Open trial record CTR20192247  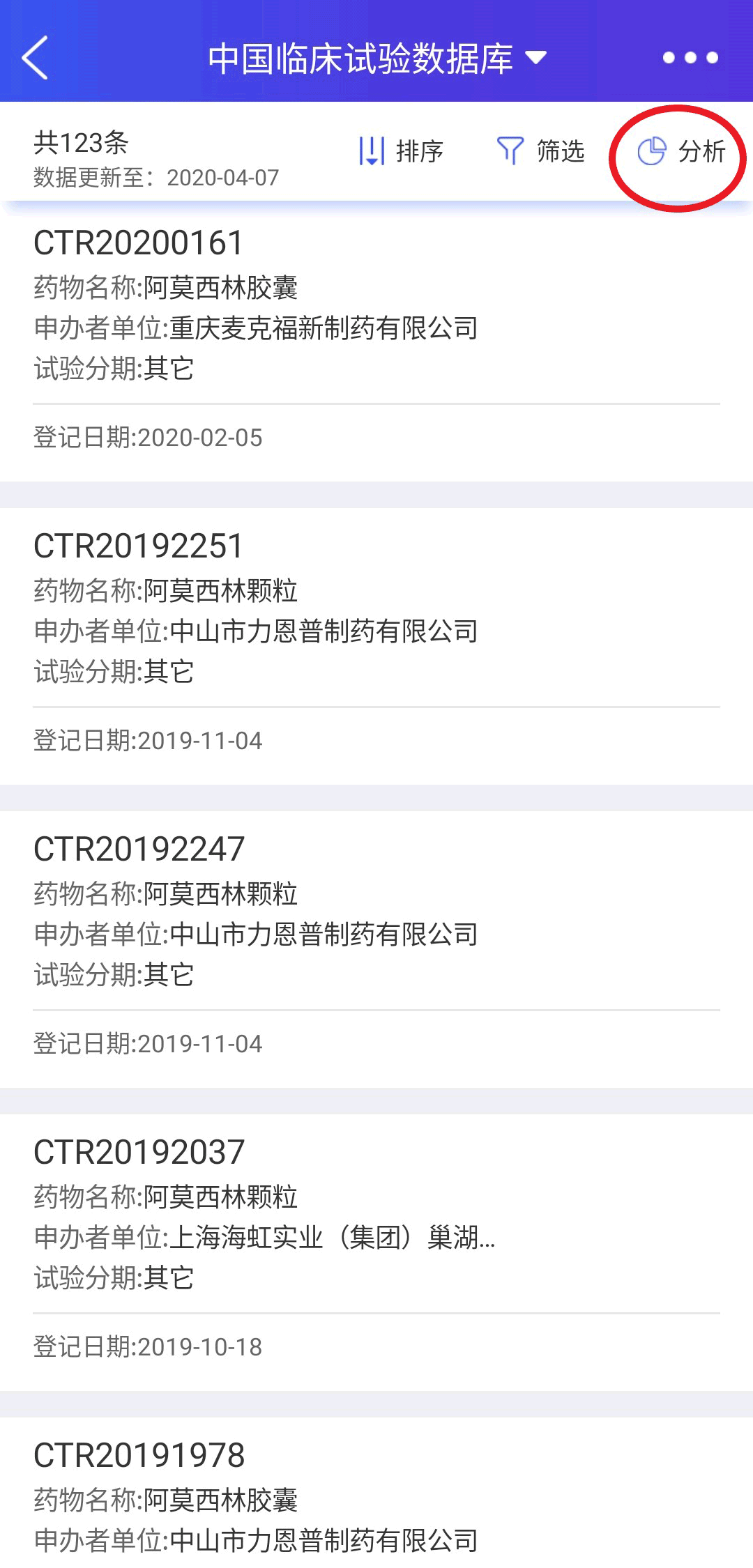click(376, 949)
